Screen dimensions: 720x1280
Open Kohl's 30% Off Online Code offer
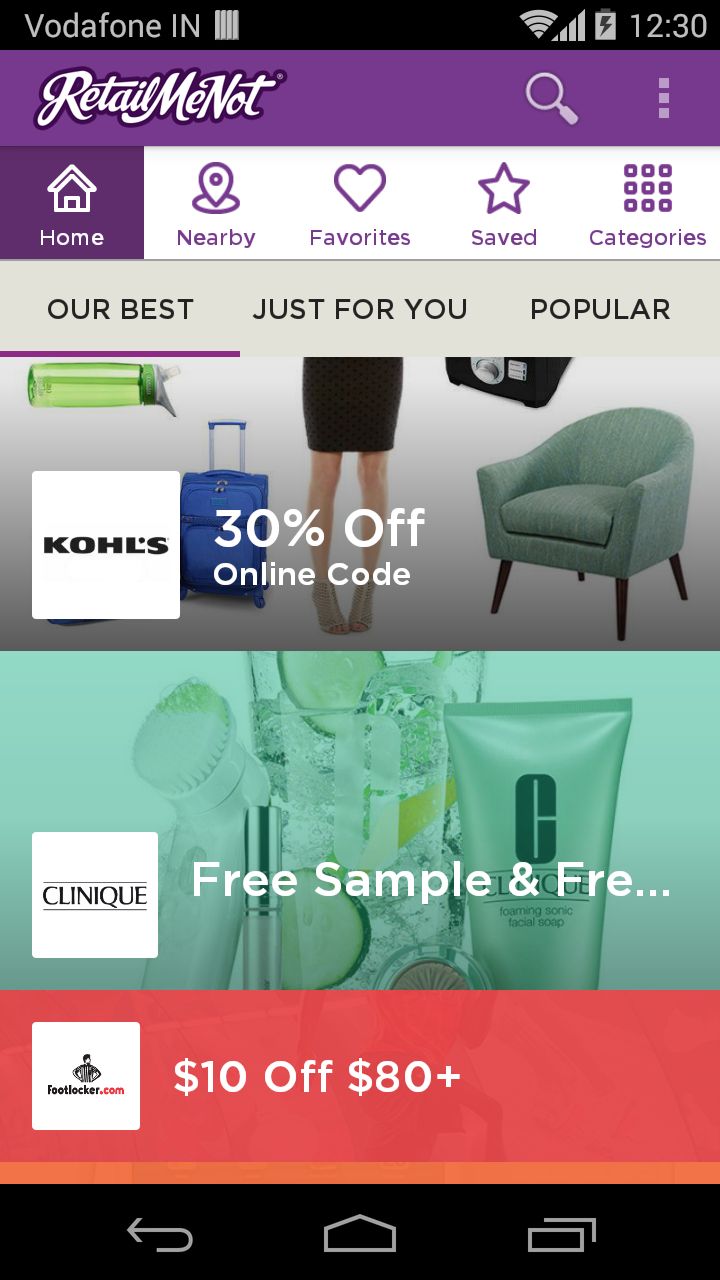coord(320,545)
